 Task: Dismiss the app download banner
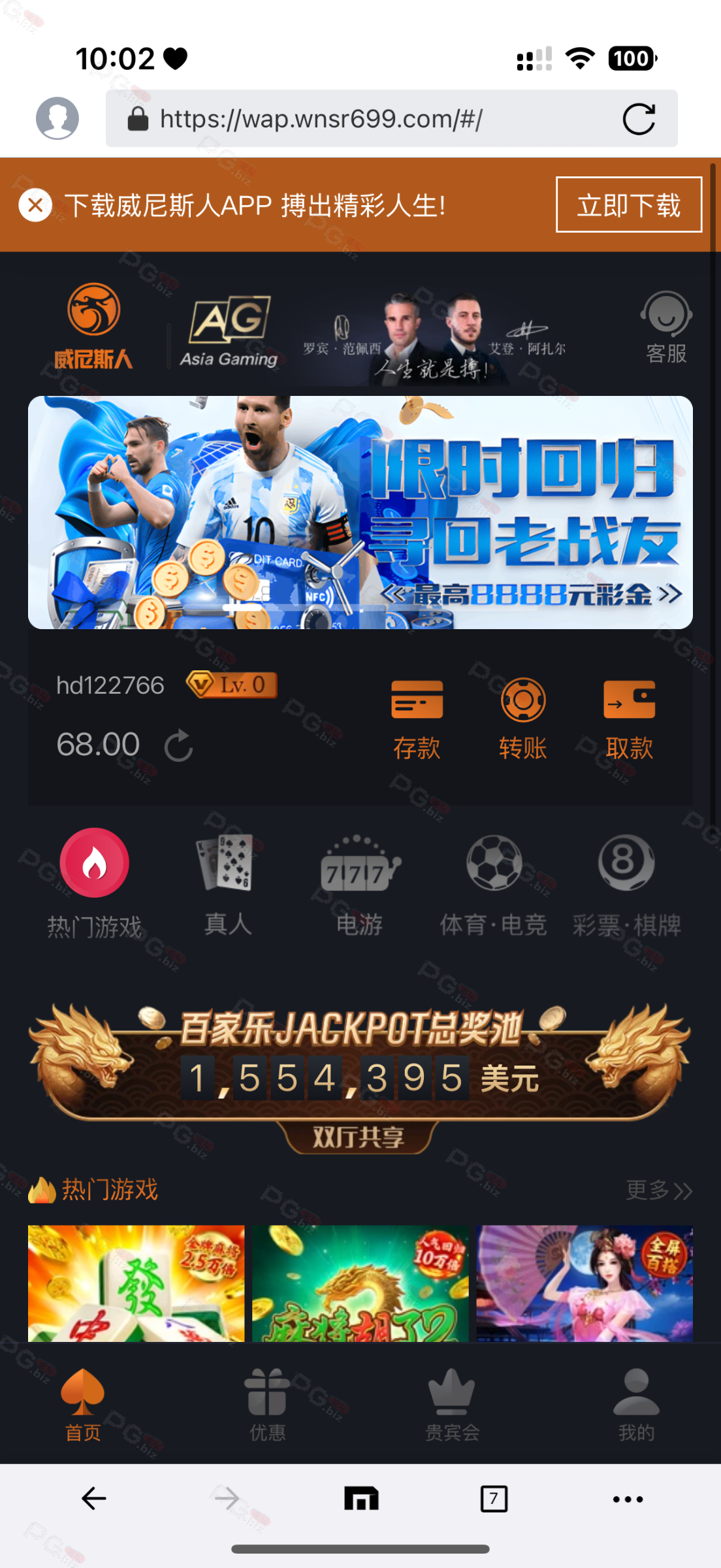(x=35, y=205)
